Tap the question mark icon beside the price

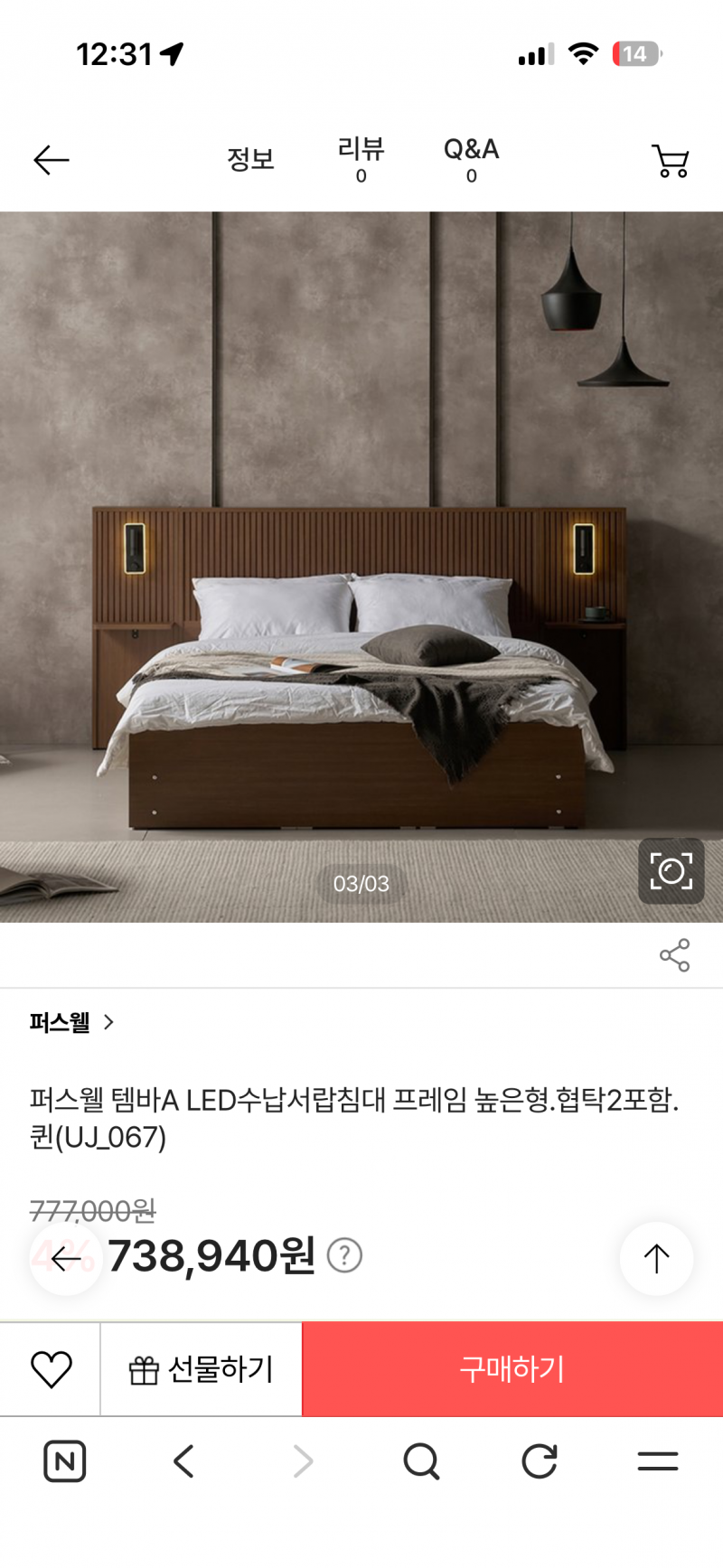(344, 1255)
